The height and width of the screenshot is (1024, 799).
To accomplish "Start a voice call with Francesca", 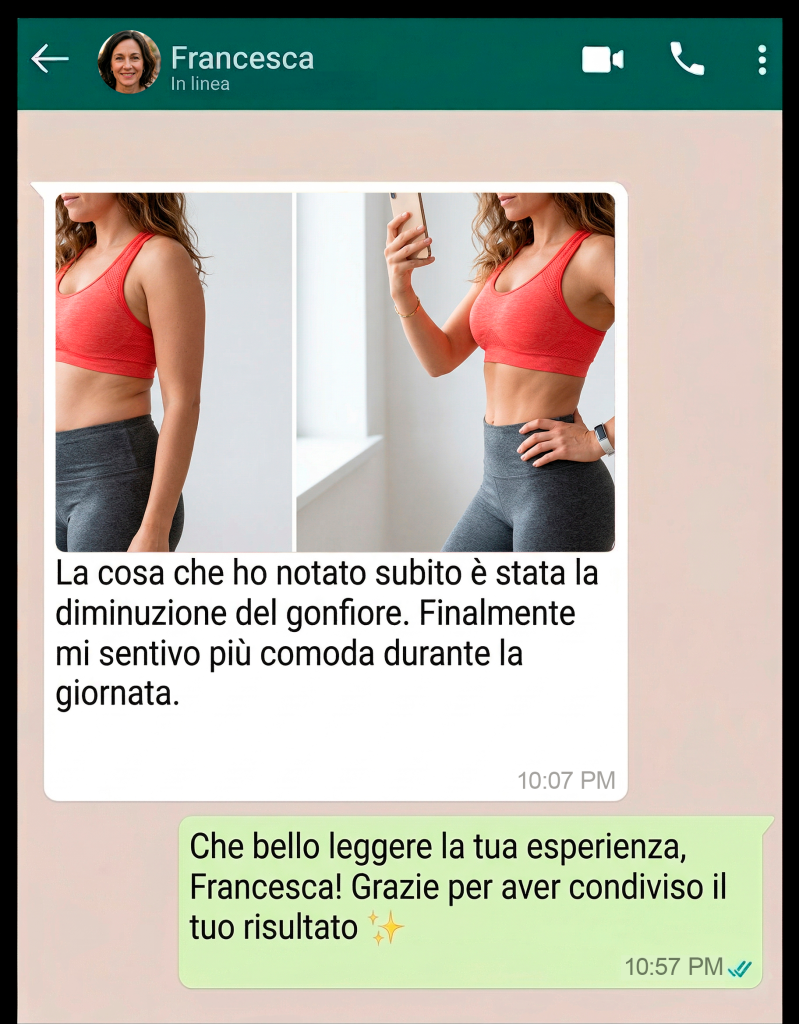I will (687, 60).
